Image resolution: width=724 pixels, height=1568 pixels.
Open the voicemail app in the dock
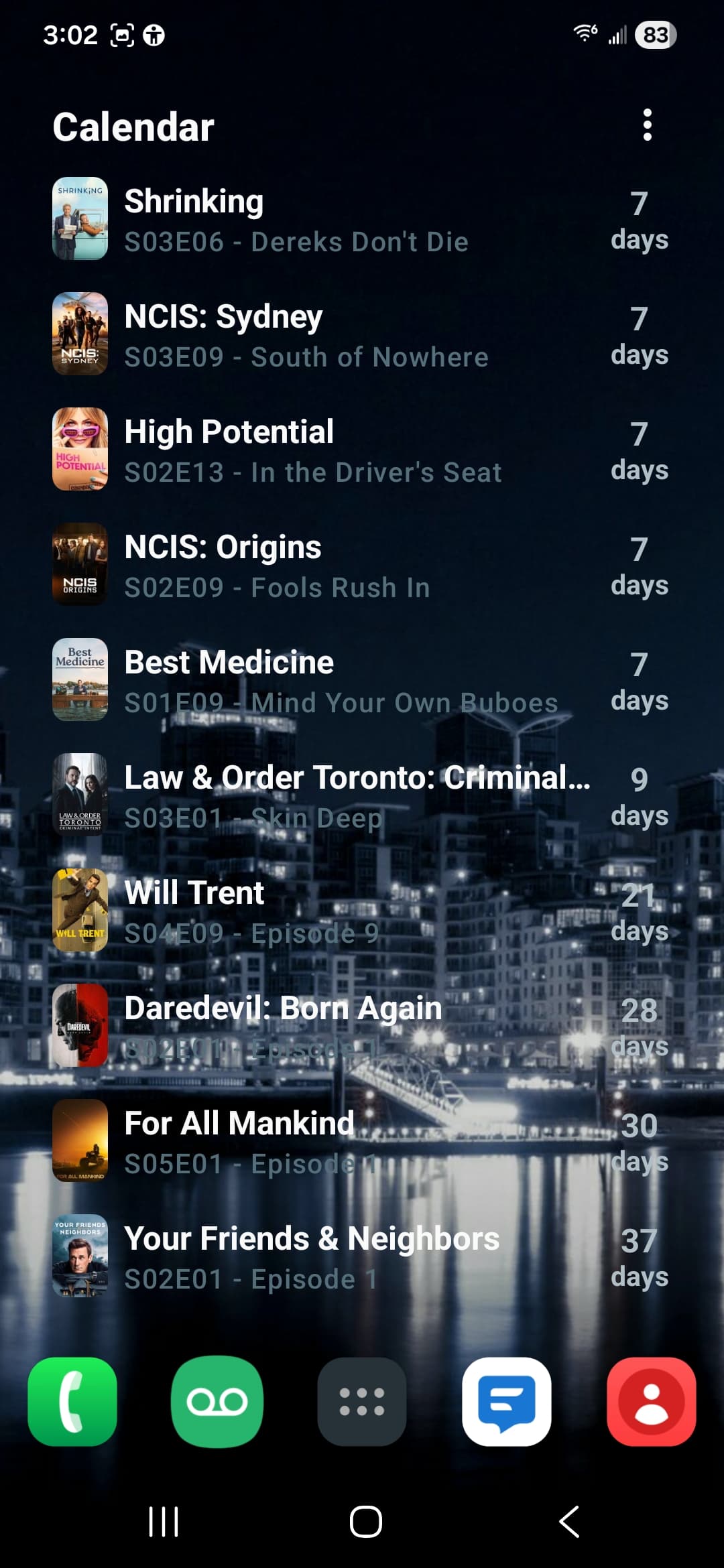[x=217, y=1401]
